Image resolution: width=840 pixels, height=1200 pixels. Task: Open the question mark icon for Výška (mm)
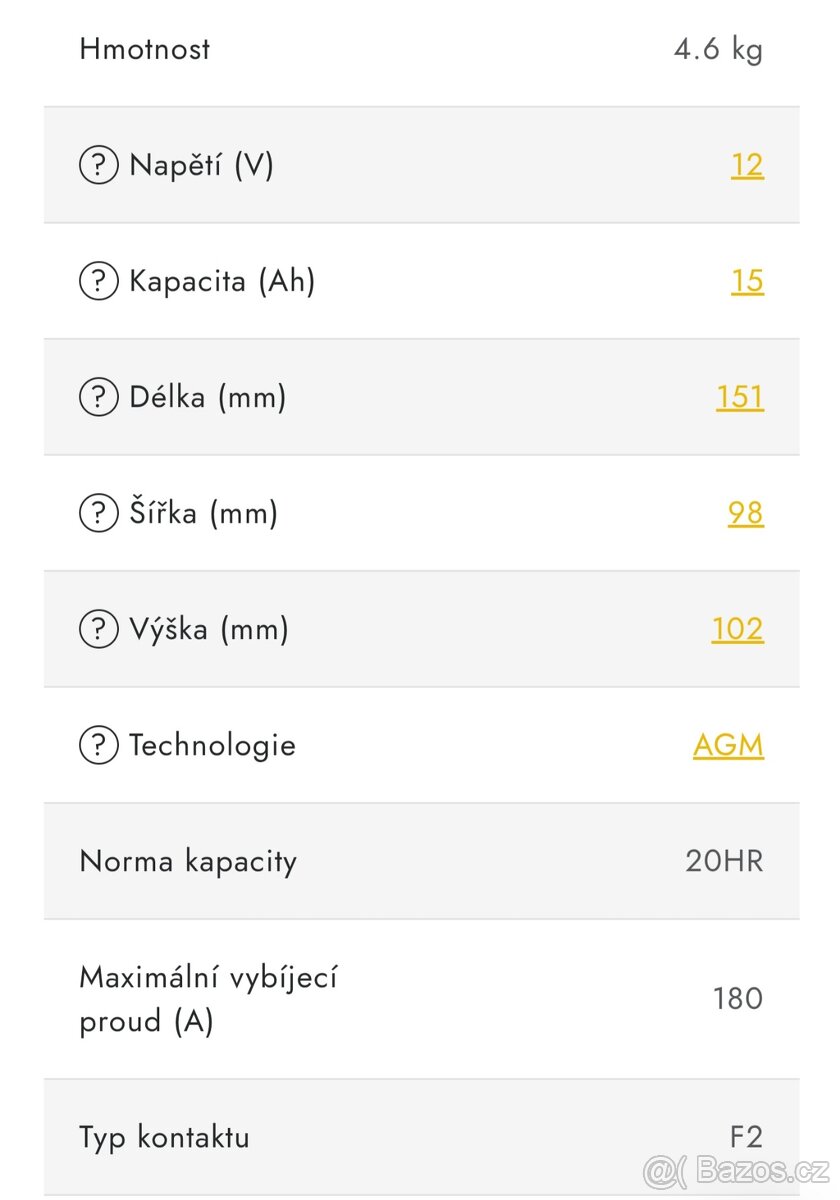click(x=97, y=629)
